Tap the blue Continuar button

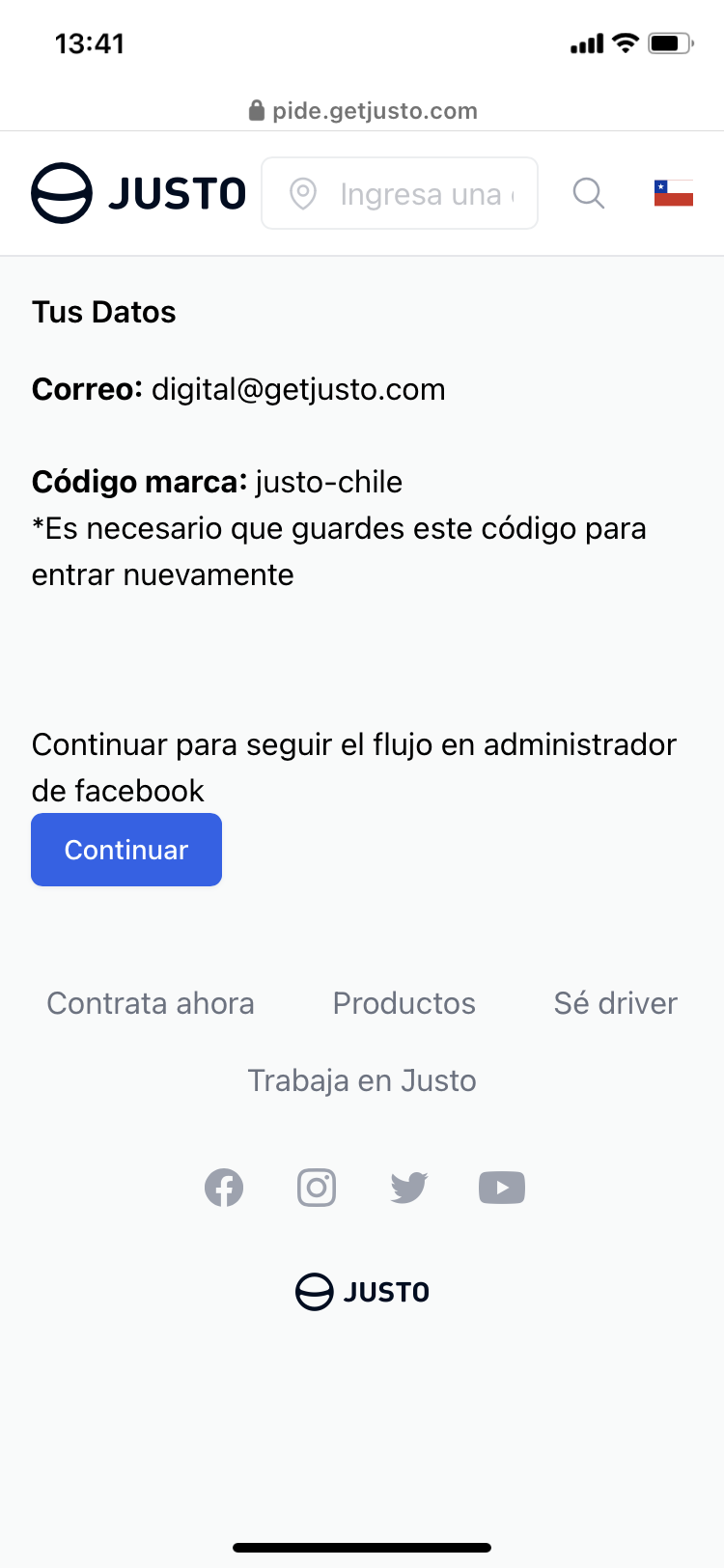(126, 850)
